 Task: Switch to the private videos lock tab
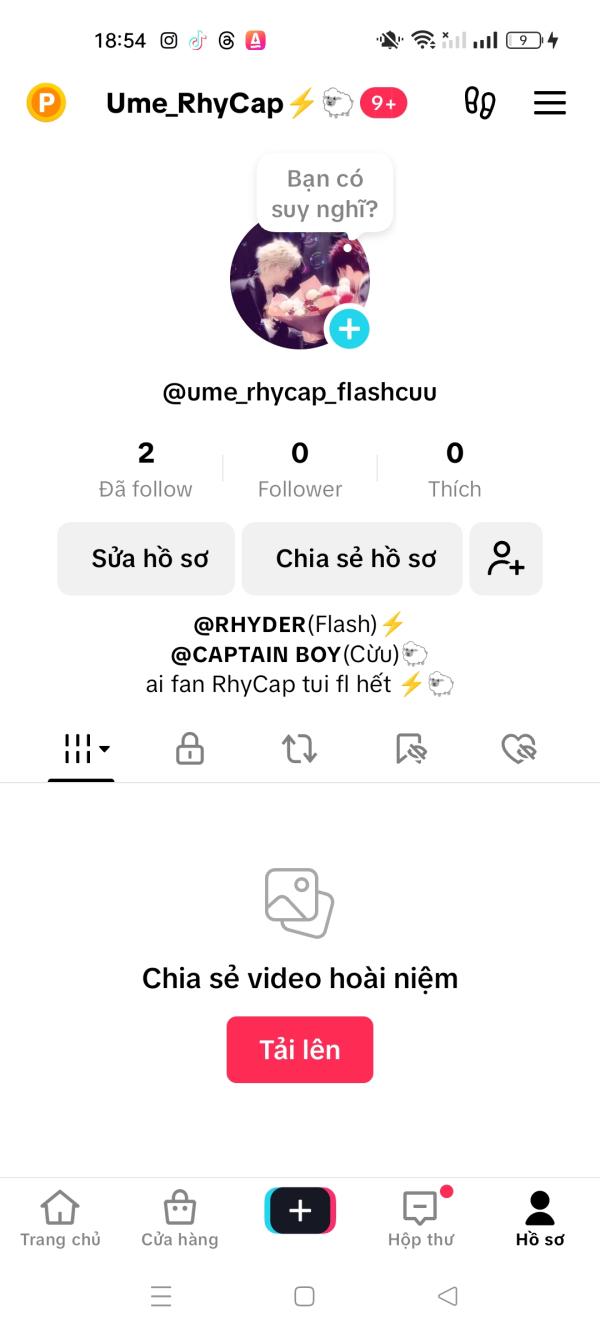coord(190,748)
